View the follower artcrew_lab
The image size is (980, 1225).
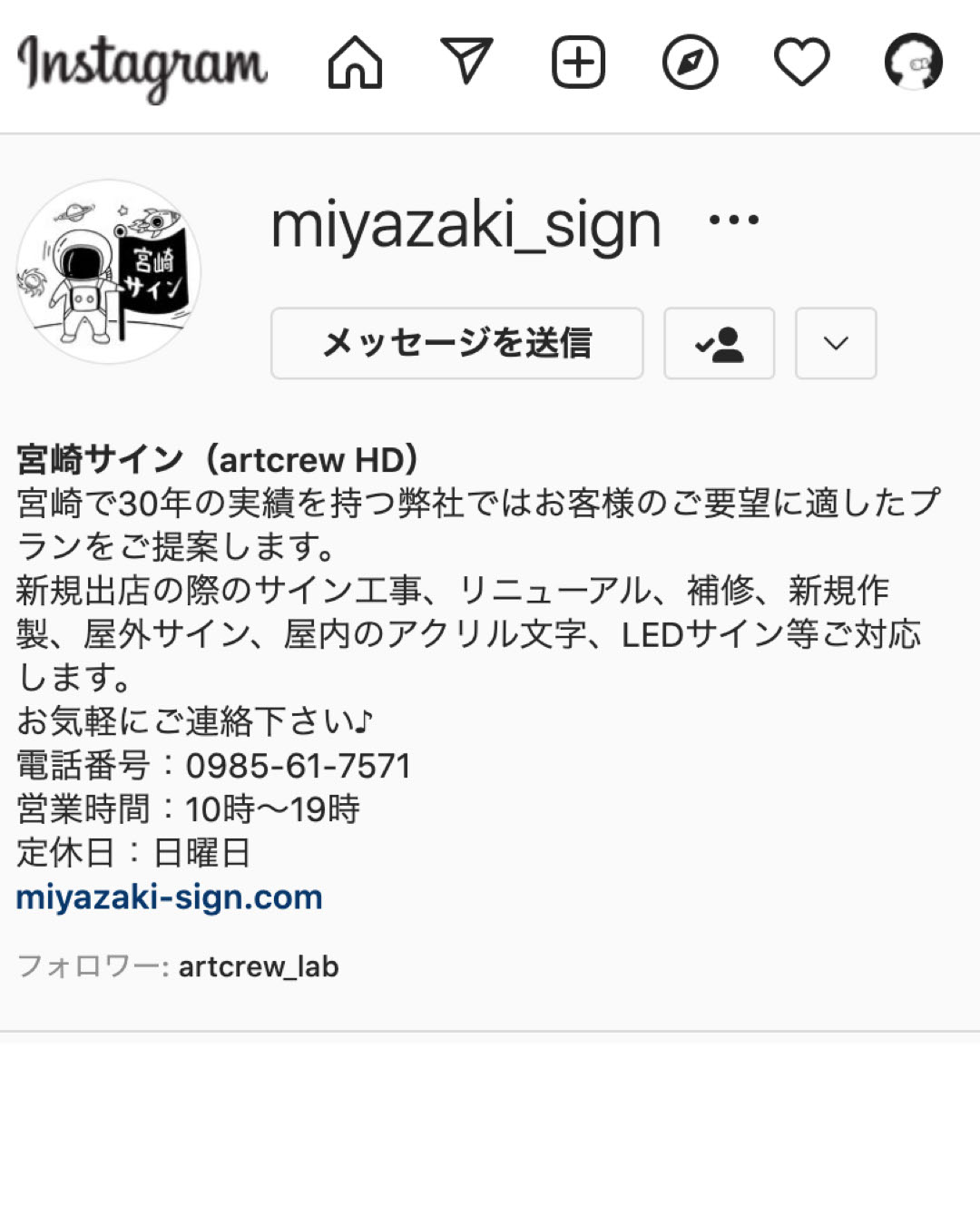tap(259, 966)
